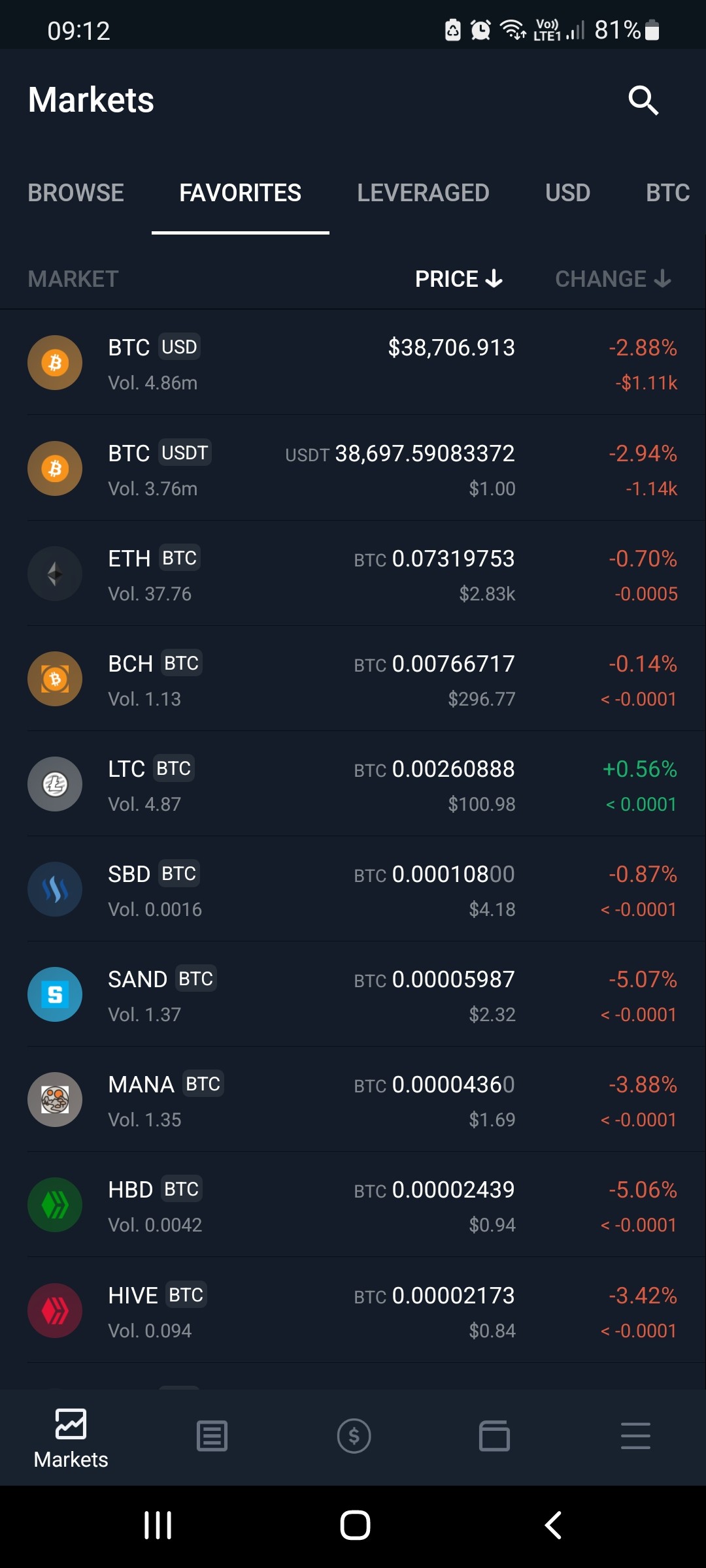The width and height of the screenshot is (706, 1568).
Task: Switch to the BROWSE tab
Action: click(76, 193)
